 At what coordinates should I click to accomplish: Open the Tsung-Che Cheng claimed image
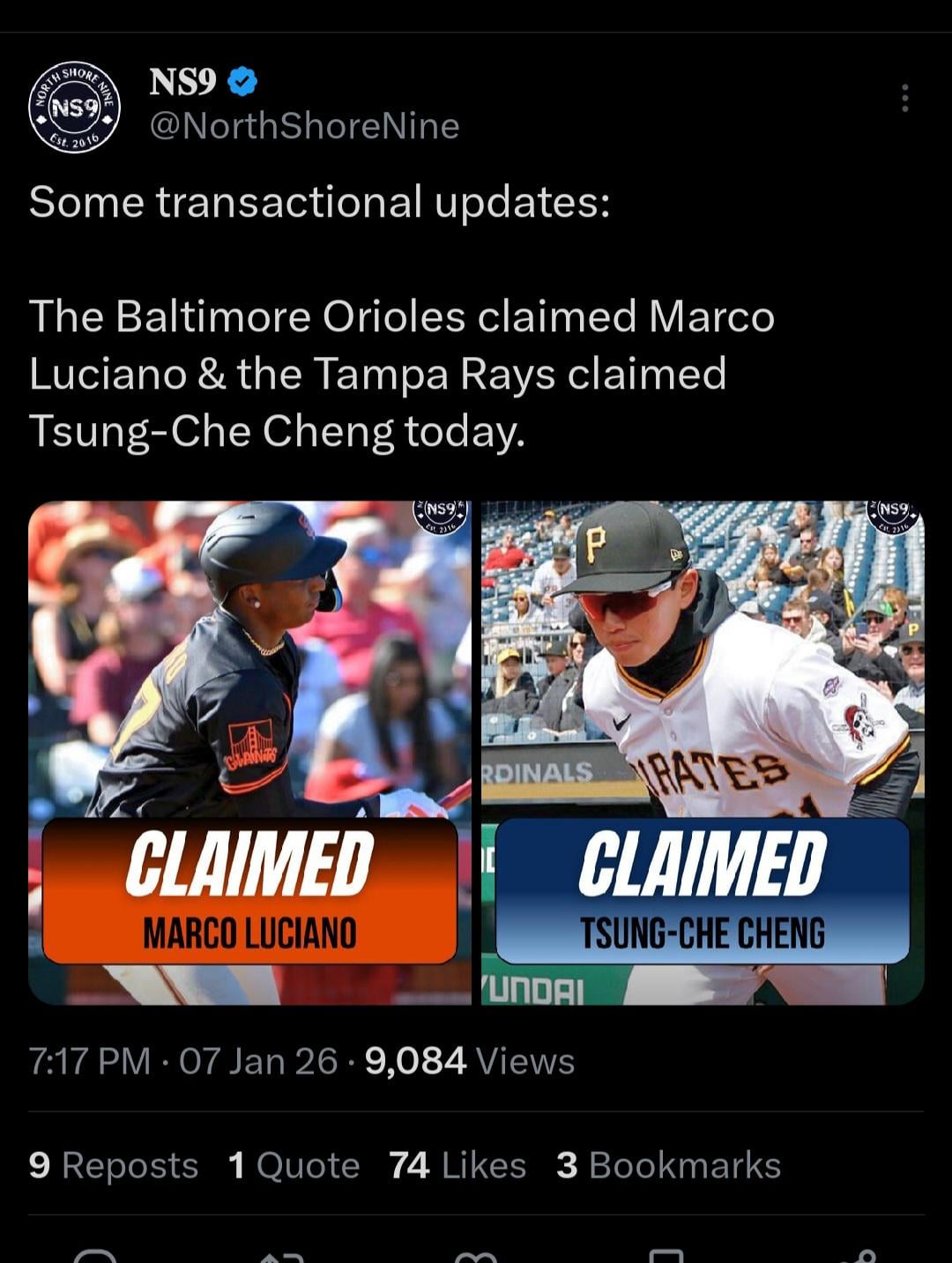point(703,752)
